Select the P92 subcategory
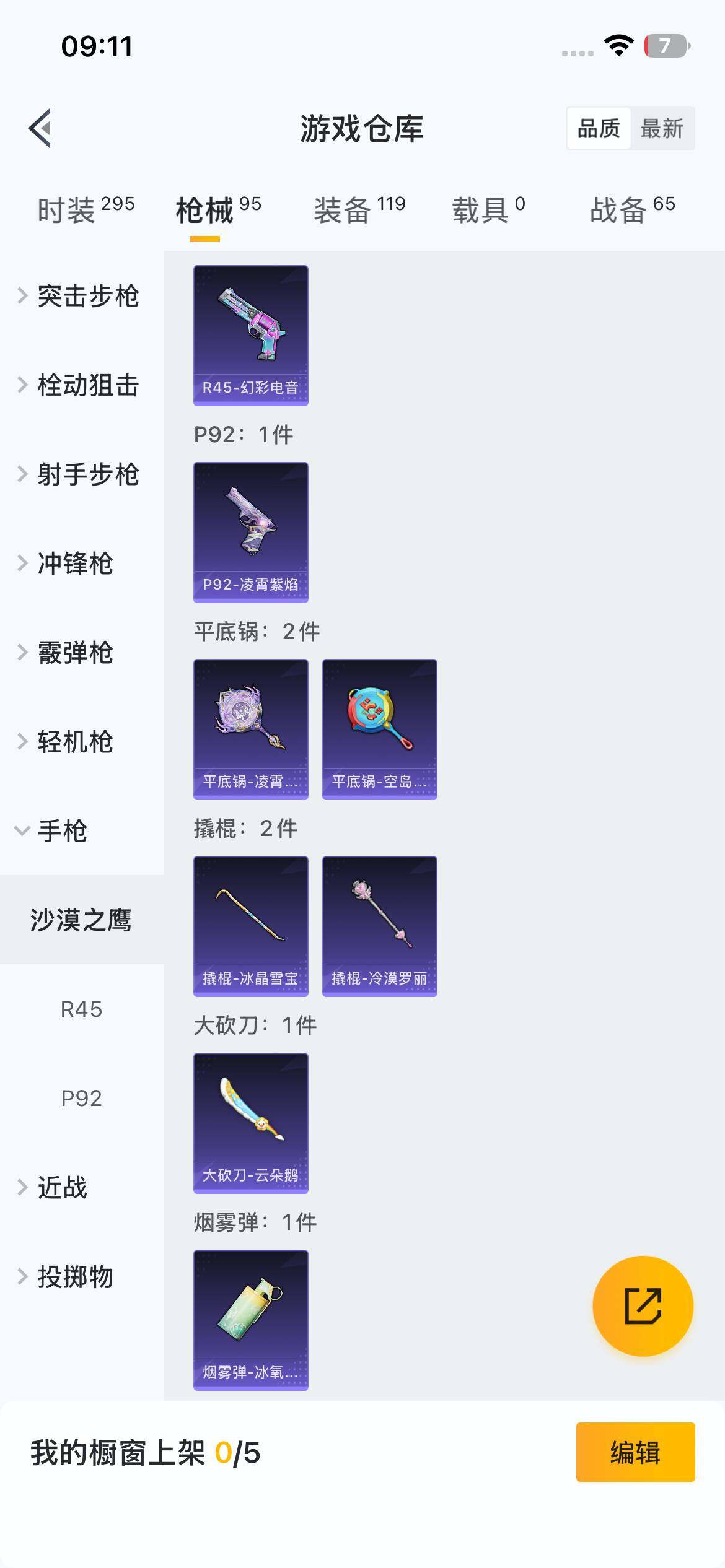The image size is (725, 1568). coord(81,1099)
